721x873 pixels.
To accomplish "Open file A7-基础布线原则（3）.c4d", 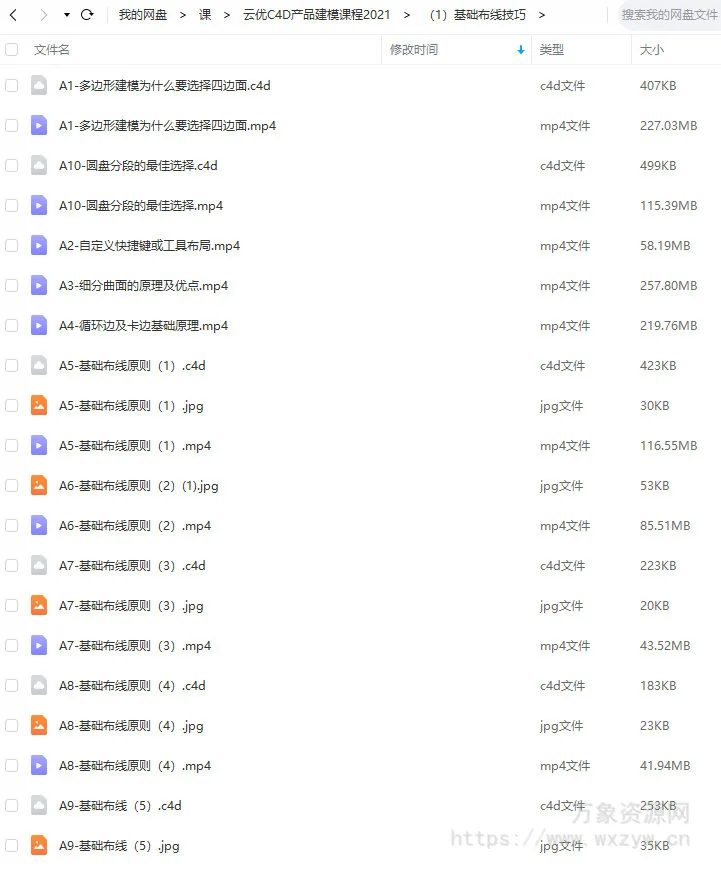I will pyautogui.click(x=132, y=566).
